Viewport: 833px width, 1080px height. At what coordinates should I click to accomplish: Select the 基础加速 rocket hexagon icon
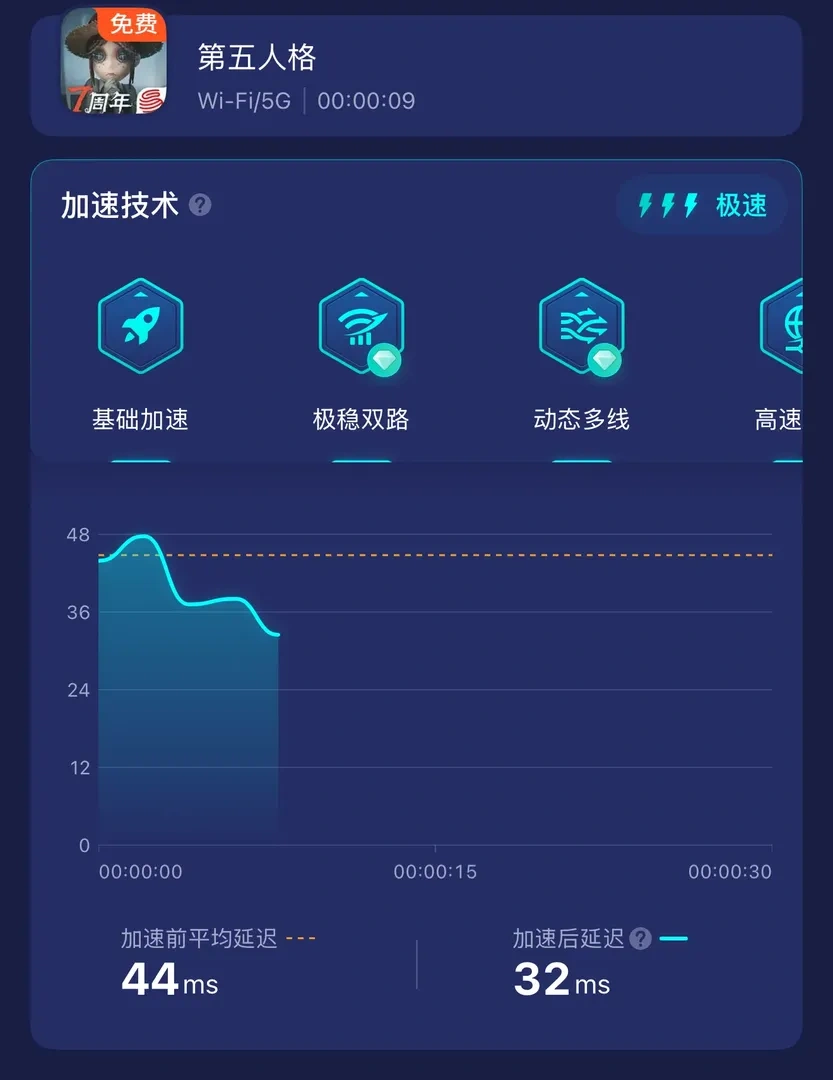click(x=140, y=326)
